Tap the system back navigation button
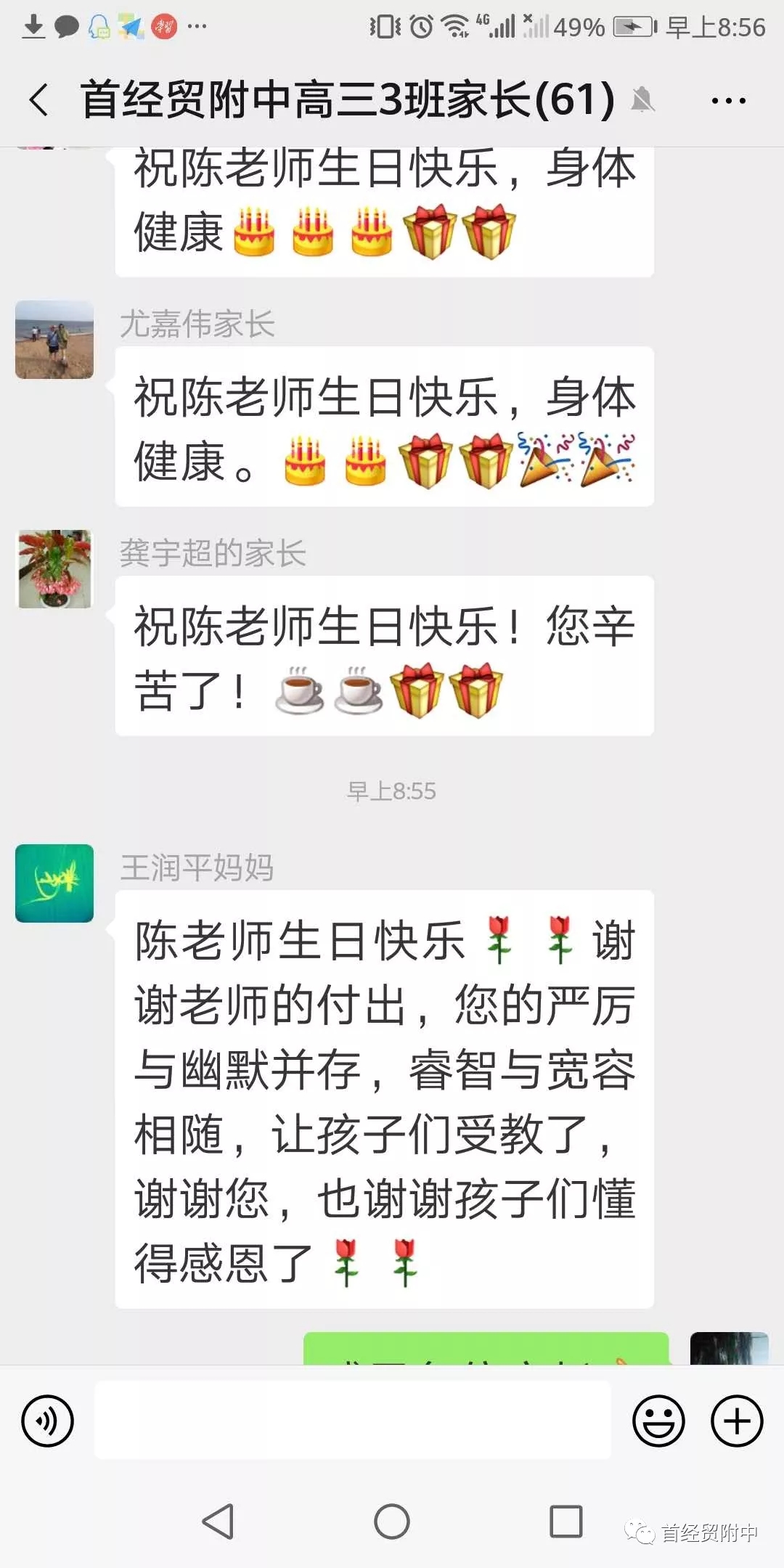784x1568 pixels. click(x=218, y=1521)
